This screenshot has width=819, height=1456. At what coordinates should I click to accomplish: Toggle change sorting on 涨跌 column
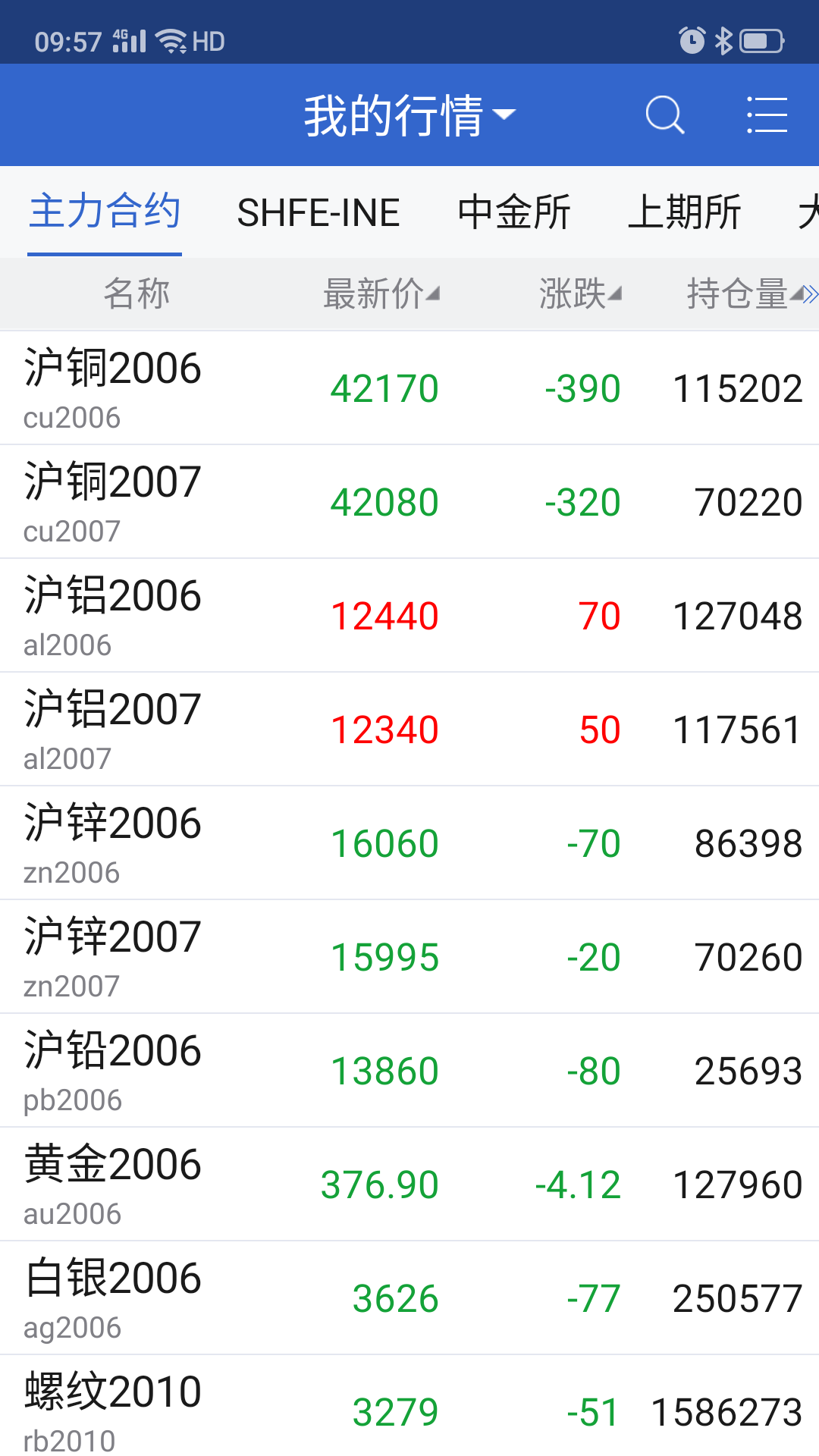coord(576,293)
